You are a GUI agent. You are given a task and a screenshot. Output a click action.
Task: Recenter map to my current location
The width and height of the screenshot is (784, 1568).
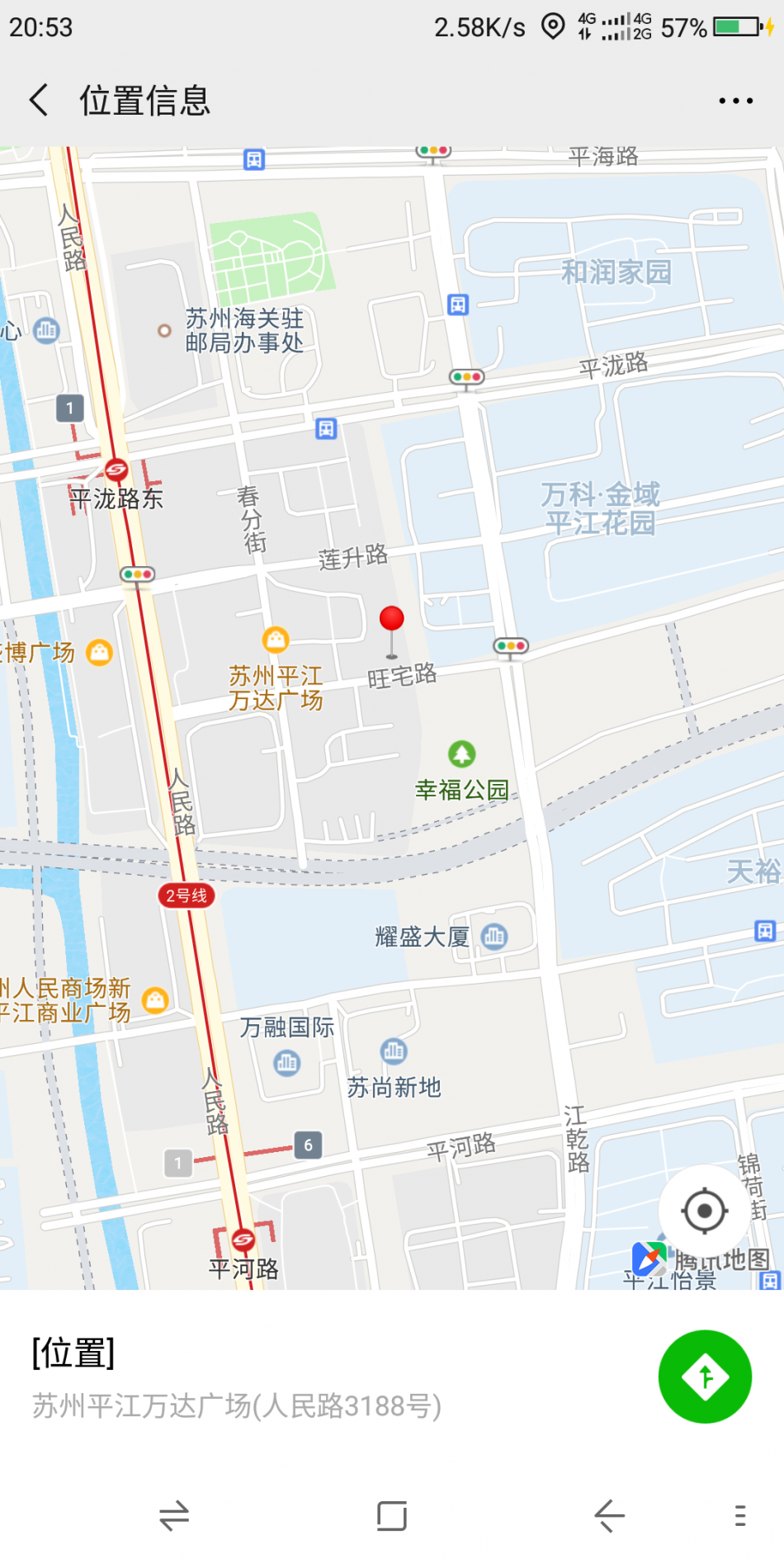[x=704, y=1211]
